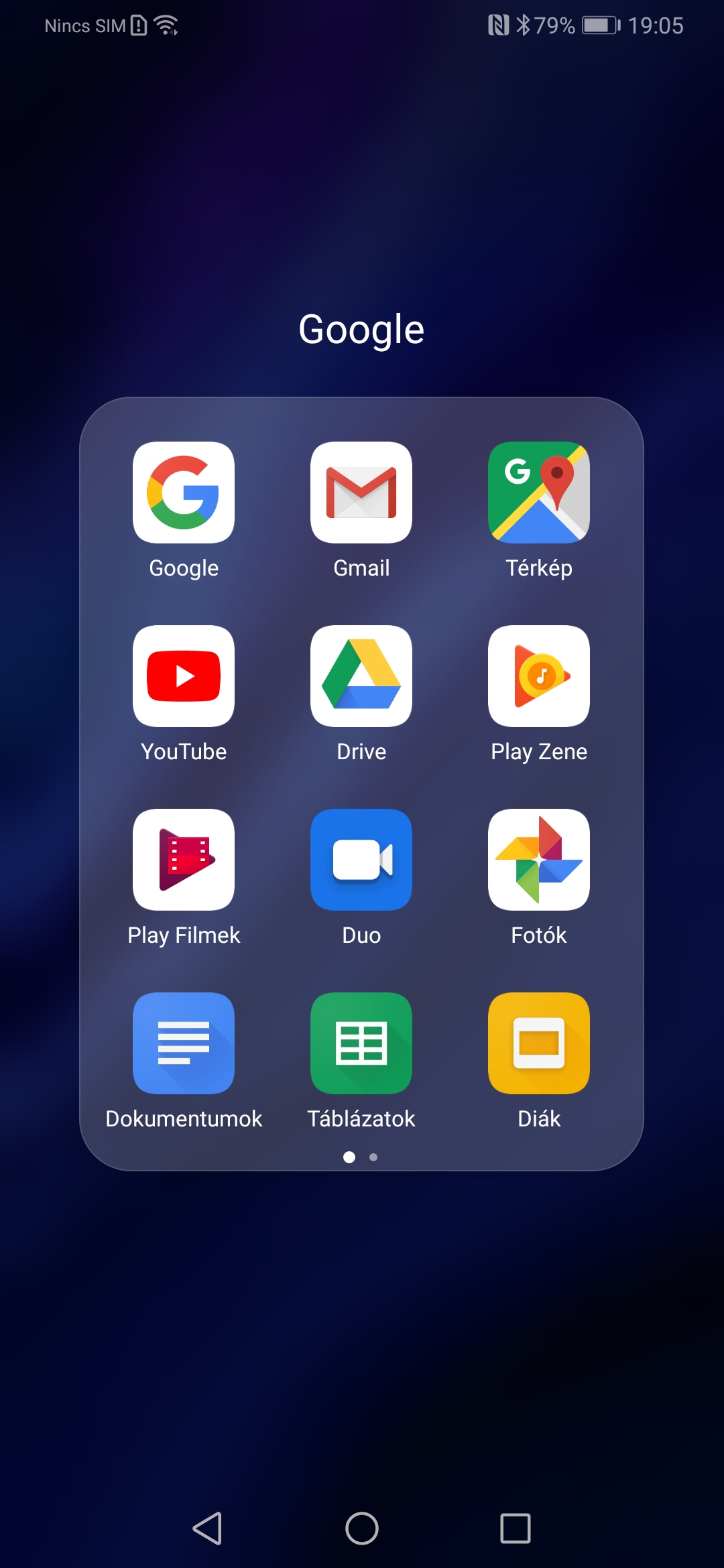
Task: Go to the home screen
Action: pyautogui.click(x=362, y=1528)
